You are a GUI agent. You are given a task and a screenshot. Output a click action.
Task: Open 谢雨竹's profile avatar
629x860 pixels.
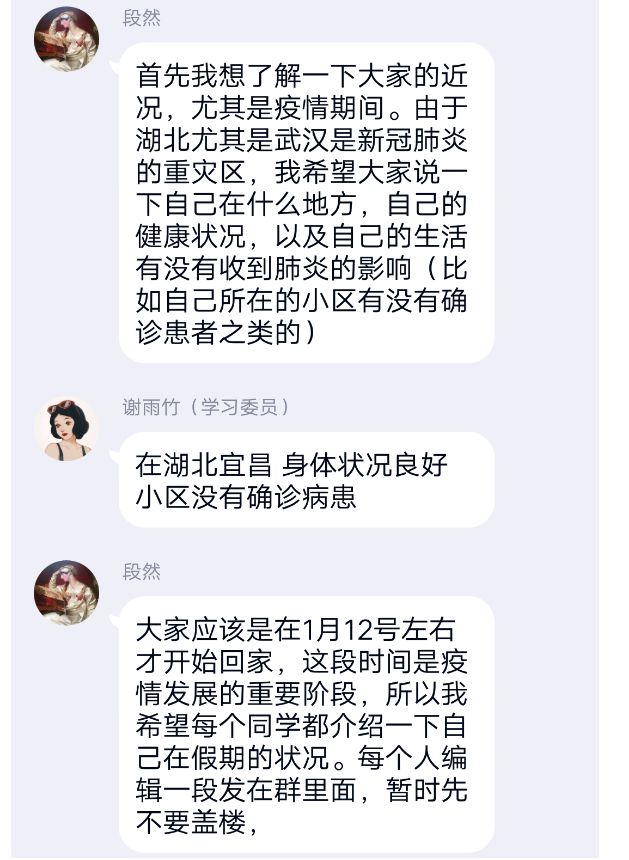[66, 429]
